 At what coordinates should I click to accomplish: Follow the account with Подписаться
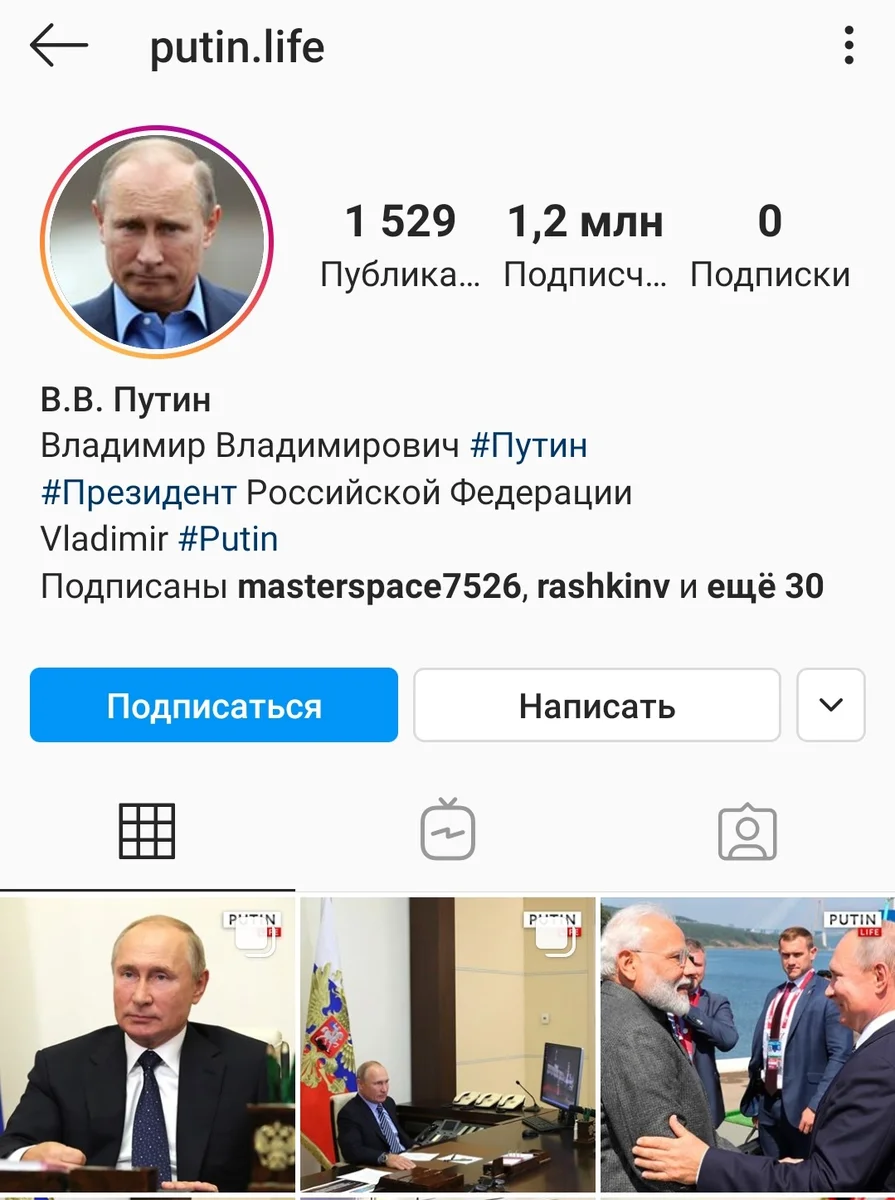pyautogui.click(x=214, y=706)
